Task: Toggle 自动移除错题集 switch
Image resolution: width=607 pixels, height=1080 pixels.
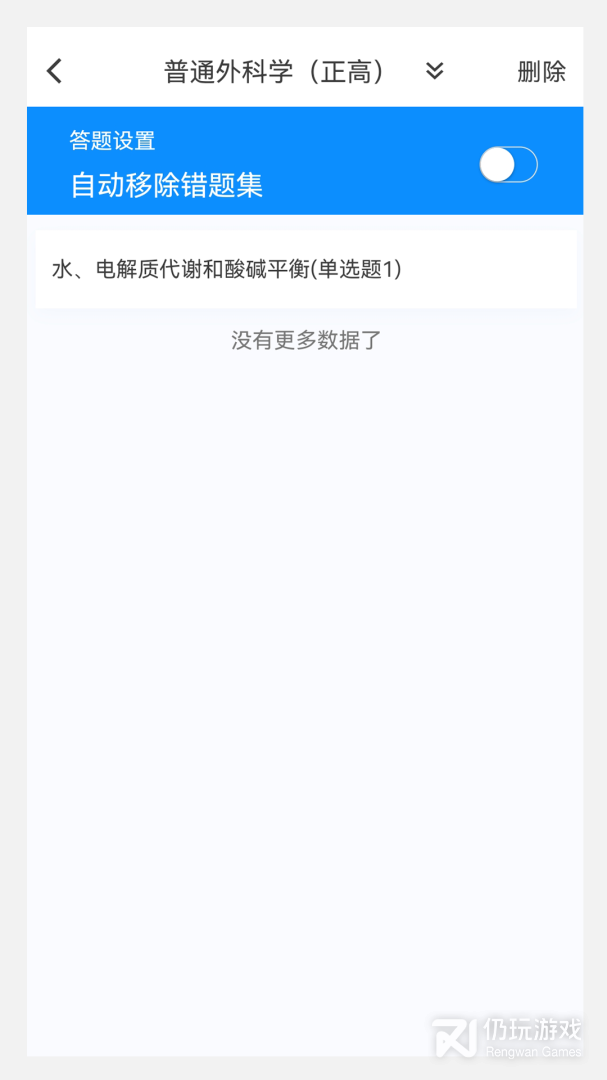Action: tap(508, 165)
